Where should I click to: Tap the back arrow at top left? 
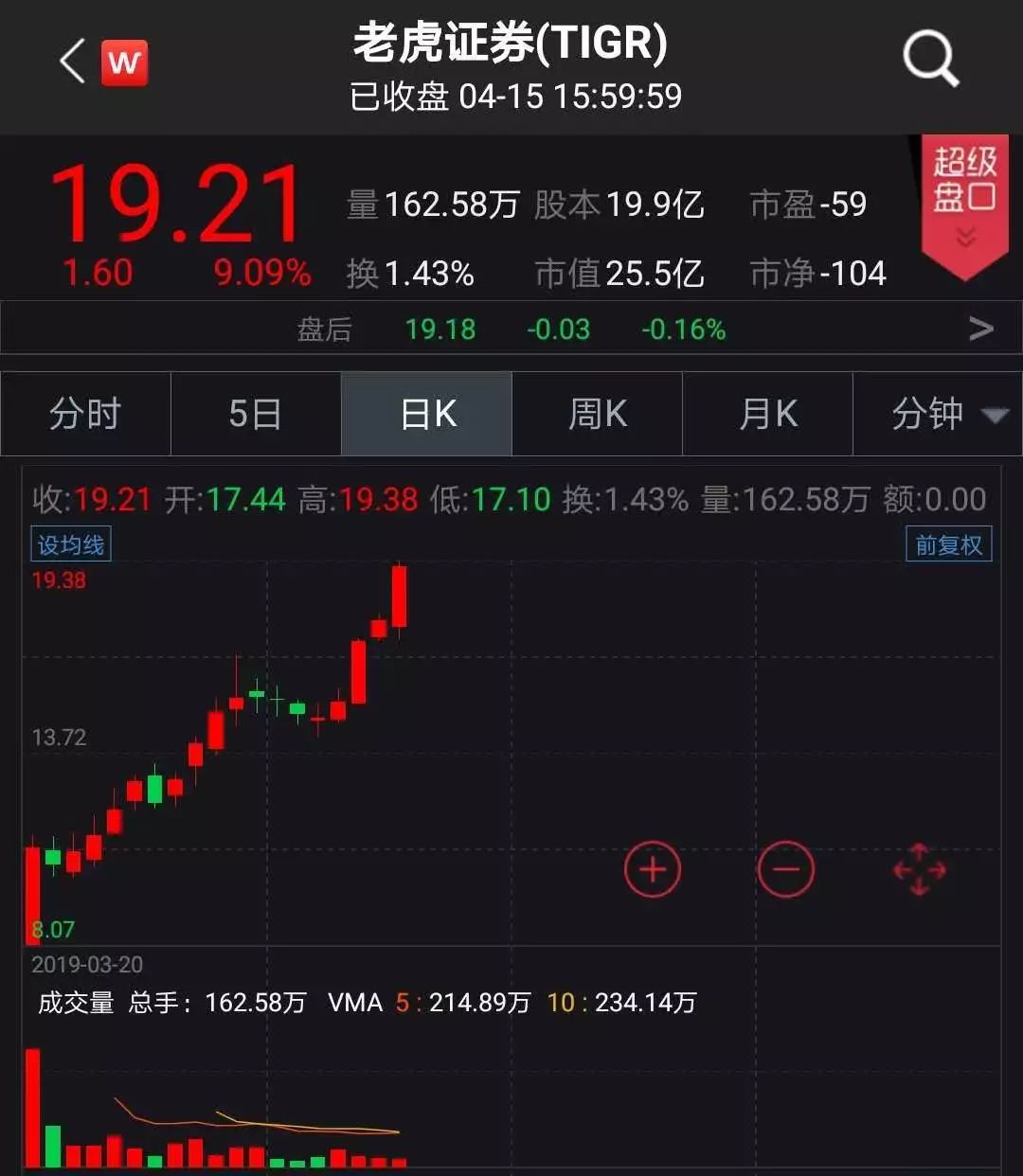pos(71,60)
